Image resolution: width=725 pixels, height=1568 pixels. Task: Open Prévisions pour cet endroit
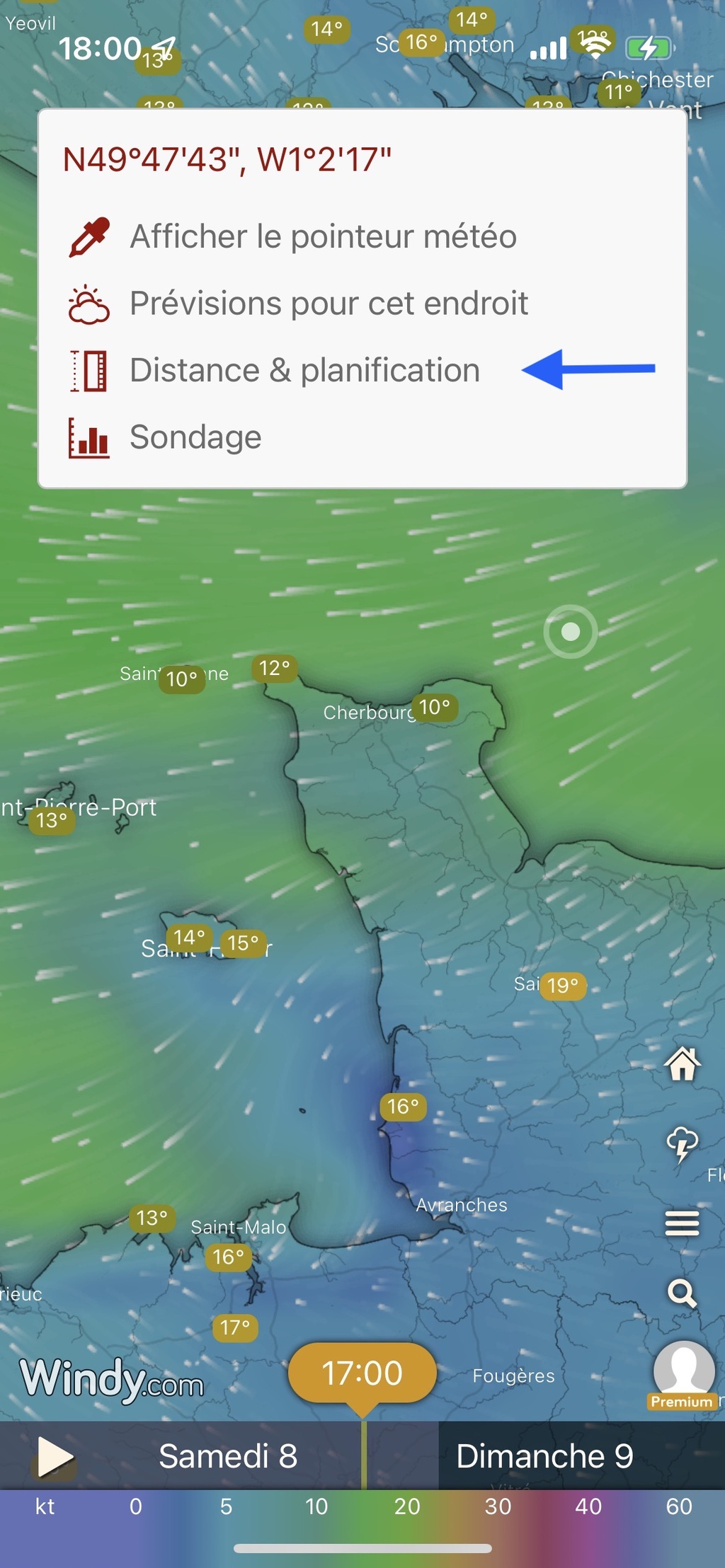coord(298,304)
